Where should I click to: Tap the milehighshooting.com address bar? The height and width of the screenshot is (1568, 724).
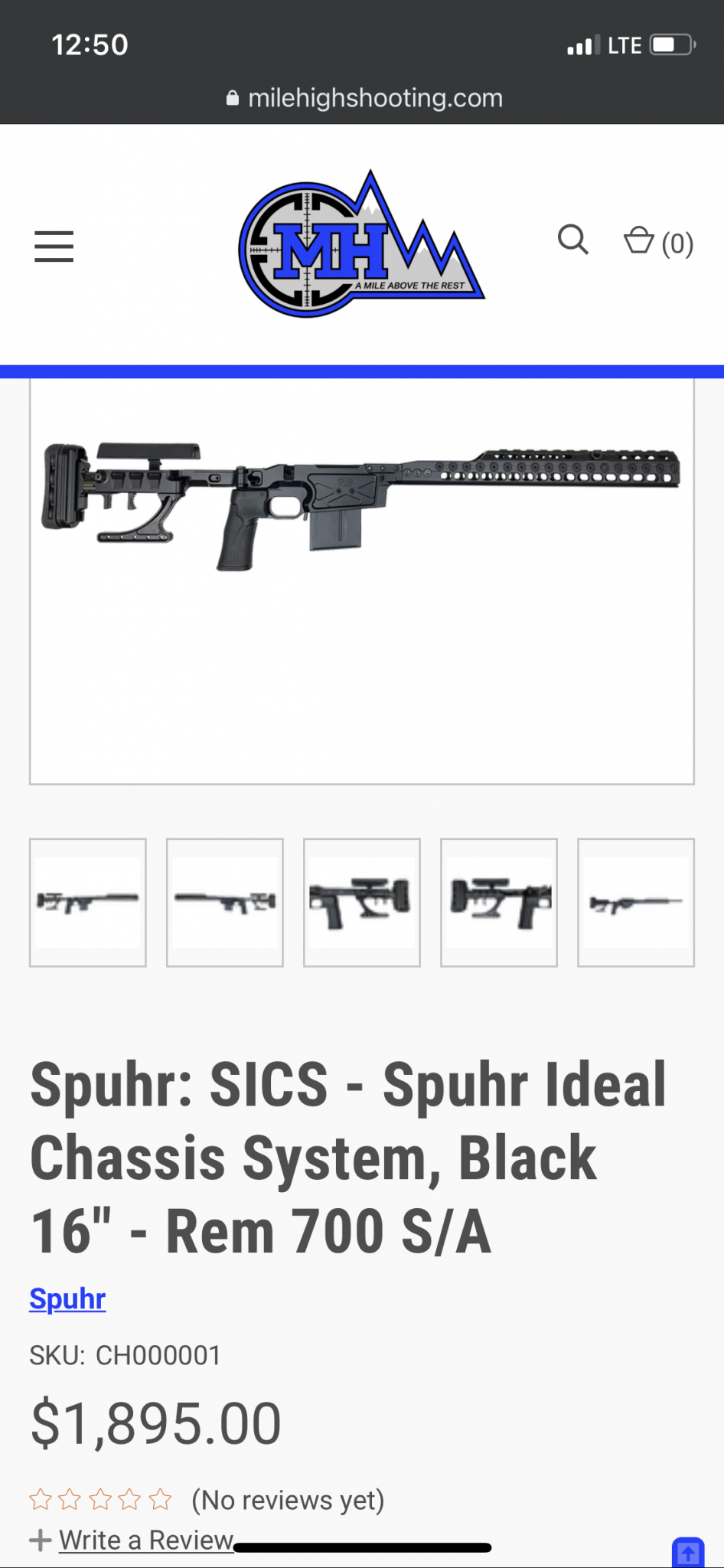point(364,98)
